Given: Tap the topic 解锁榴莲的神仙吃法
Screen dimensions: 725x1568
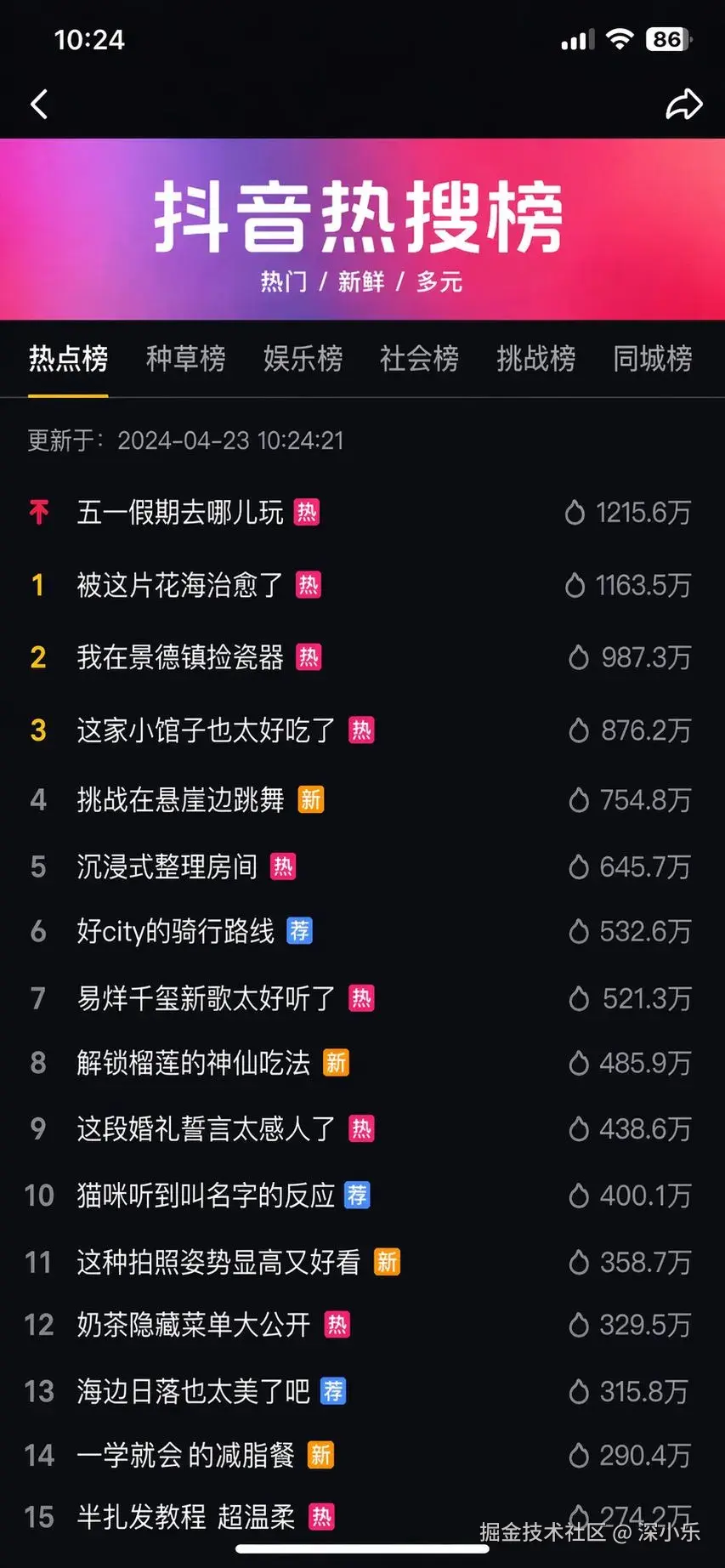Looking at the screenshot, I should click(194, 1063).
